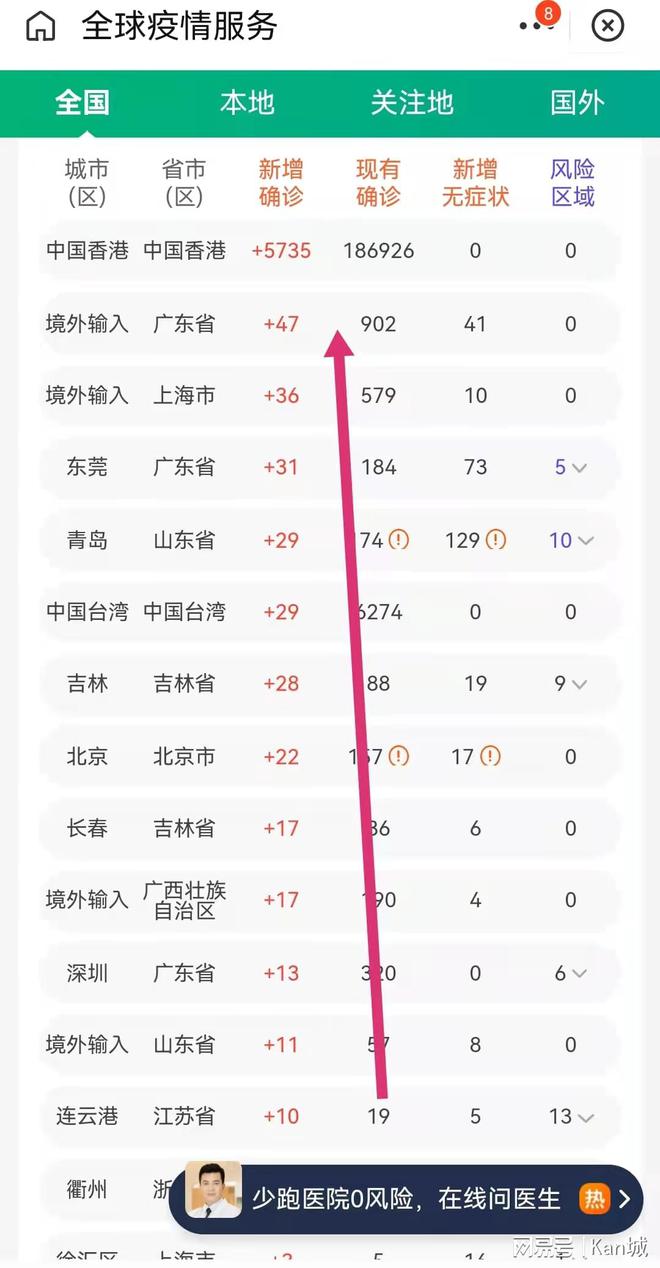Open the online doctor consultation banner
This screenshot has height=1268, width=660.
click(x=406, y=1198)
